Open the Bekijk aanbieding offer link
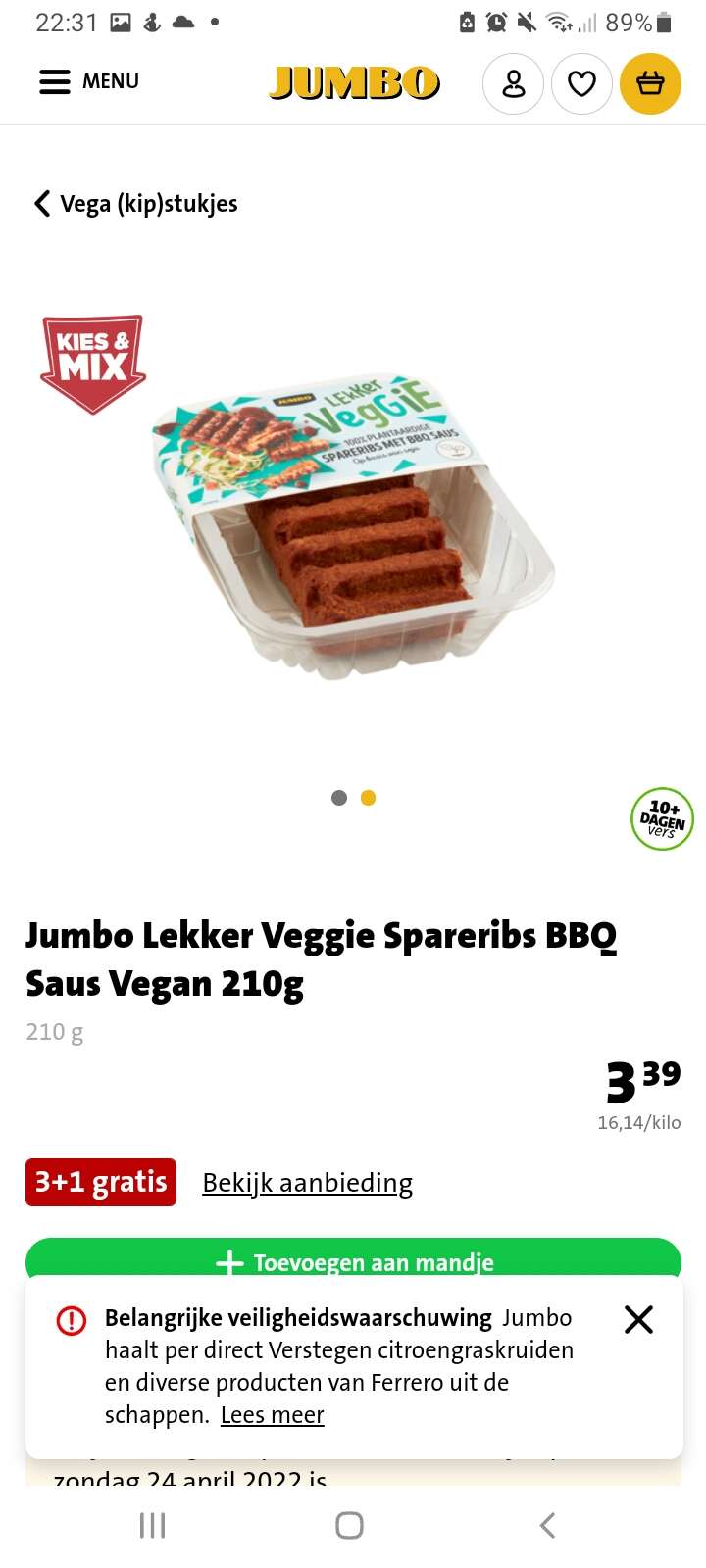Image resolution: width=706 pixels, height=1568 pixels. (307, 1183)
